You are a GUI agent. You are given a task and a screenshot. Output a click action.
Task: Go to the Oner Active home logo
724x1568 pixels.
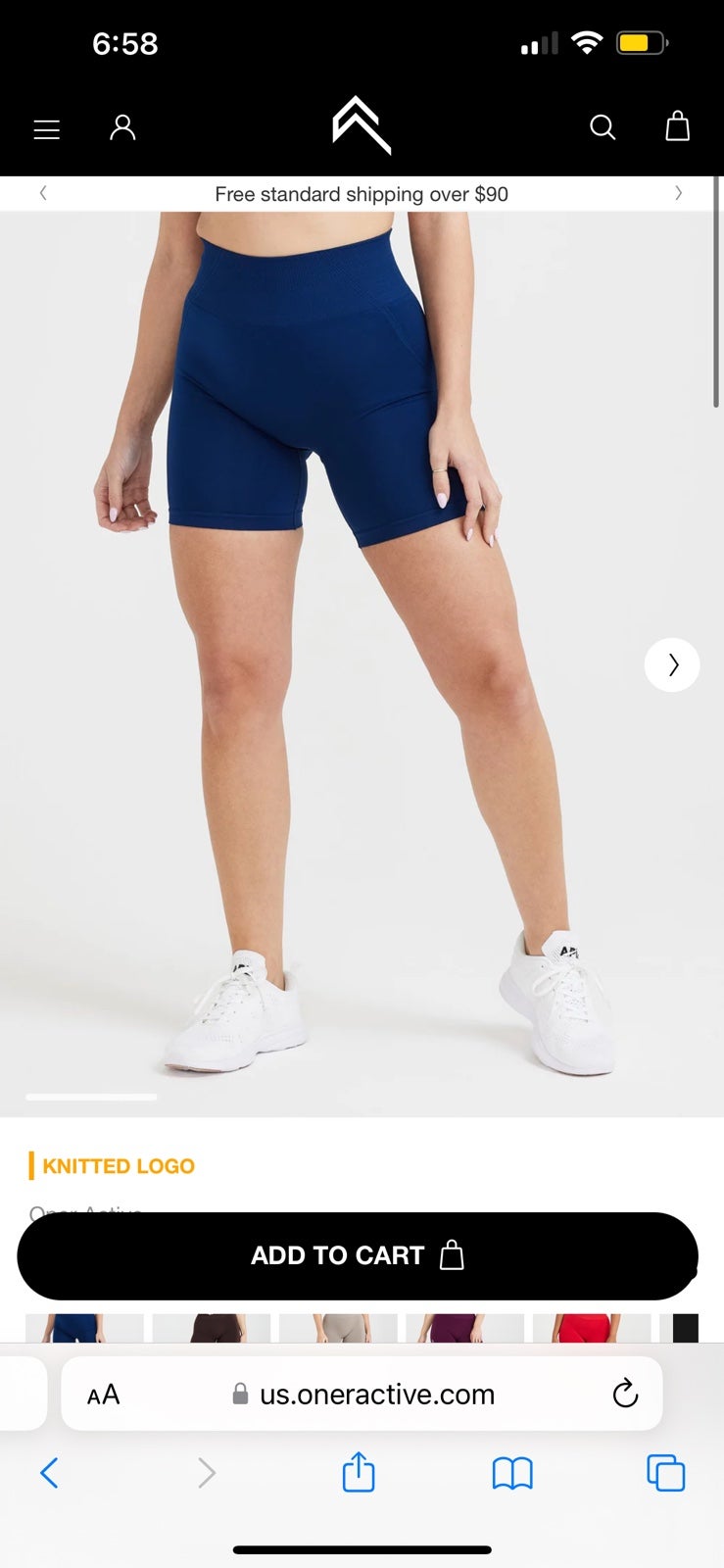click(x=362, y=125)
